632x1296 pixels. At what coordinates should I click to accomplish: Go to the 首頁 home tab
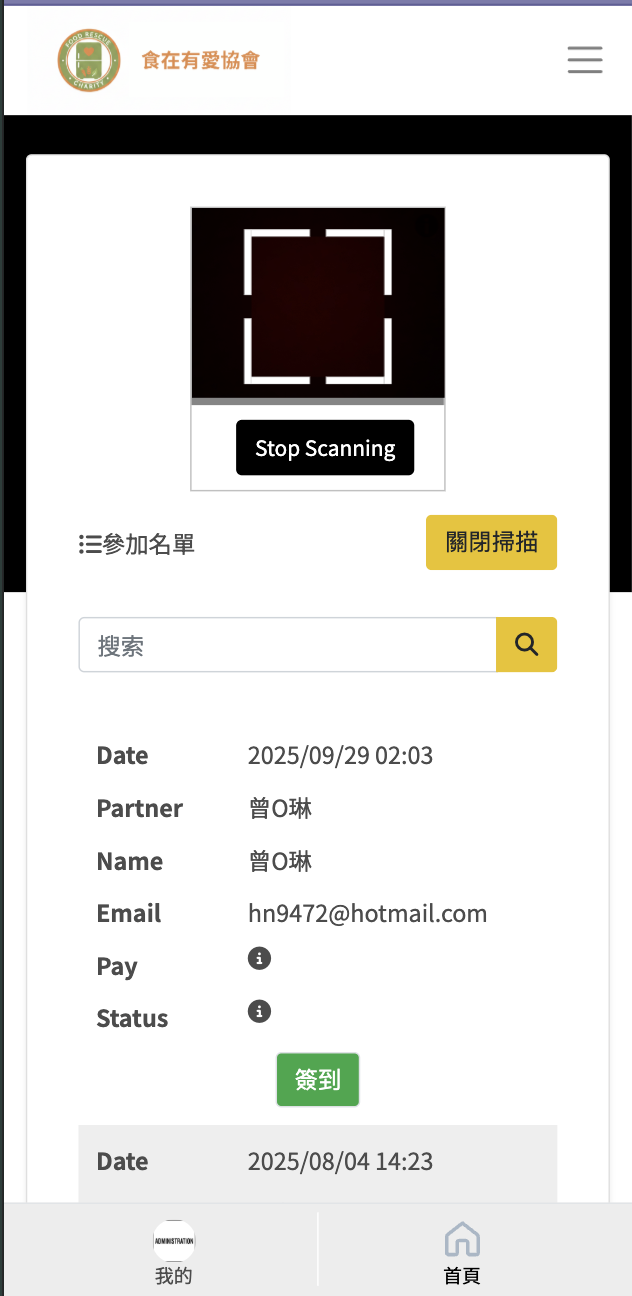click(462, 1252)
